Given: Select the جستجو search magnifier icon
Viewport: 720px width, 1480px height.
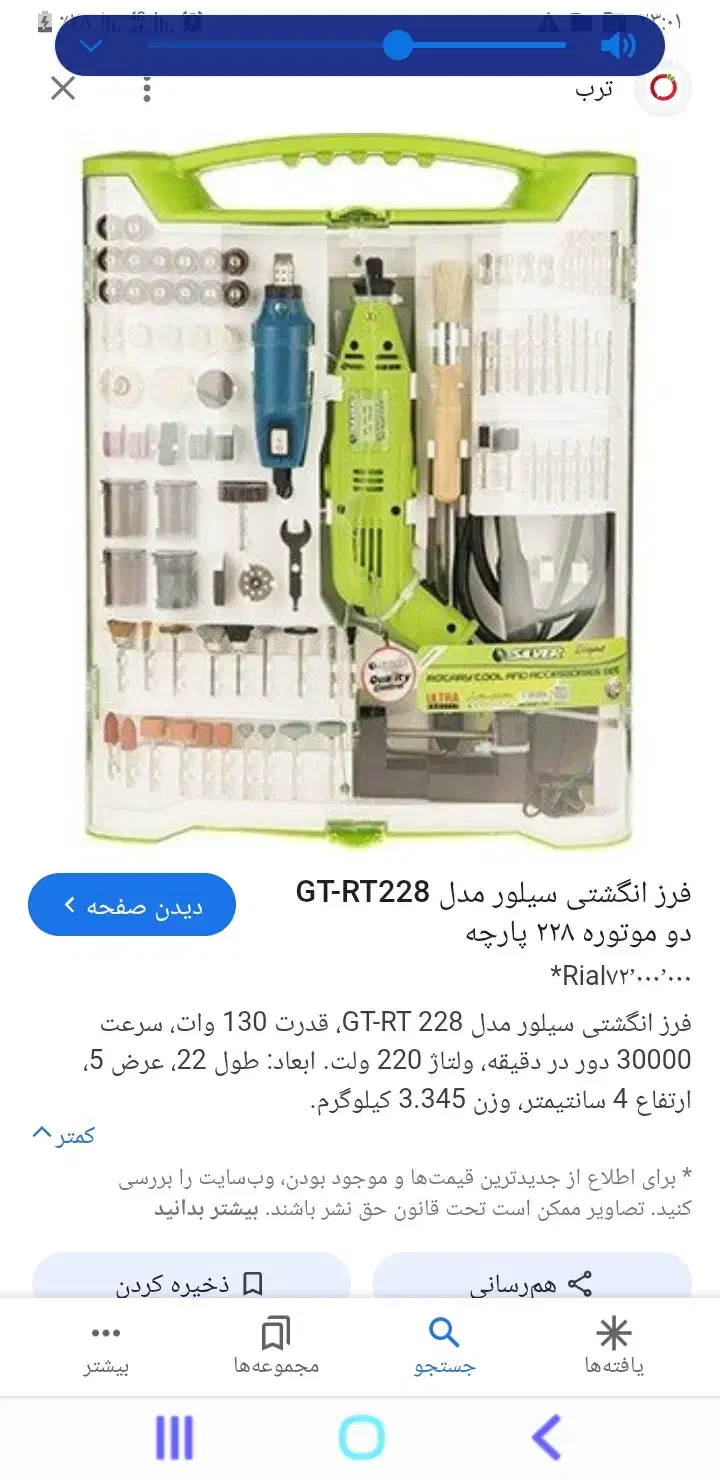Looking at the screenshot, I should click(443, 1333).
